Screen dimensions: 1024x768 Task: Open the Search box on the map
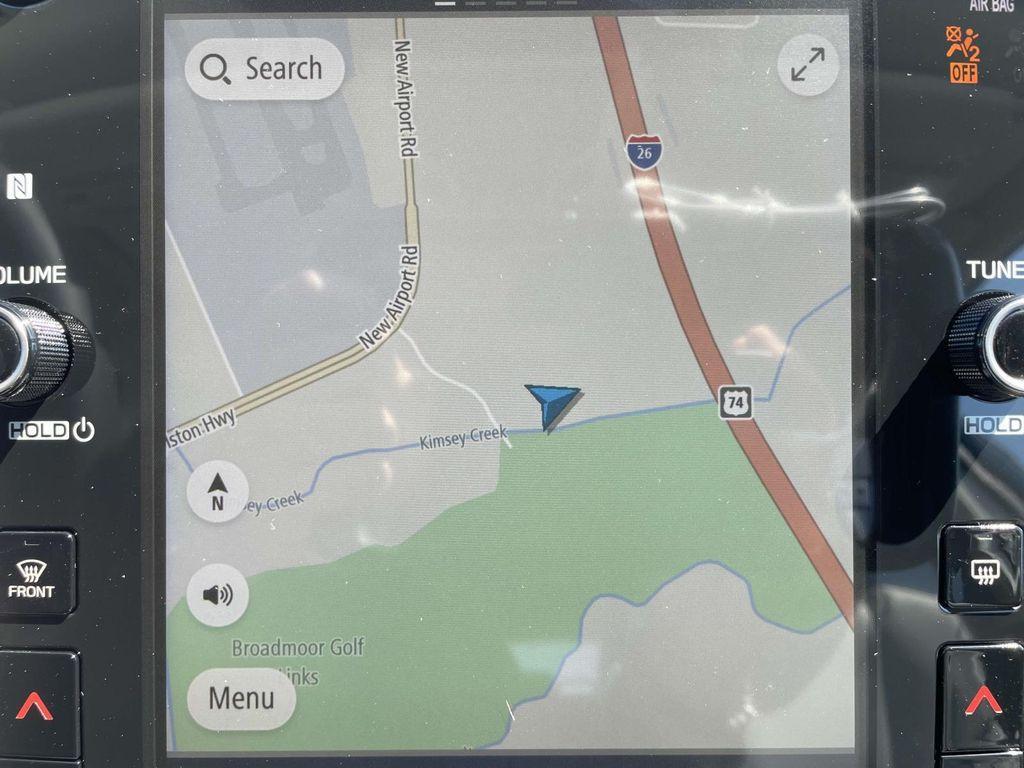click(x=265, y=69)
